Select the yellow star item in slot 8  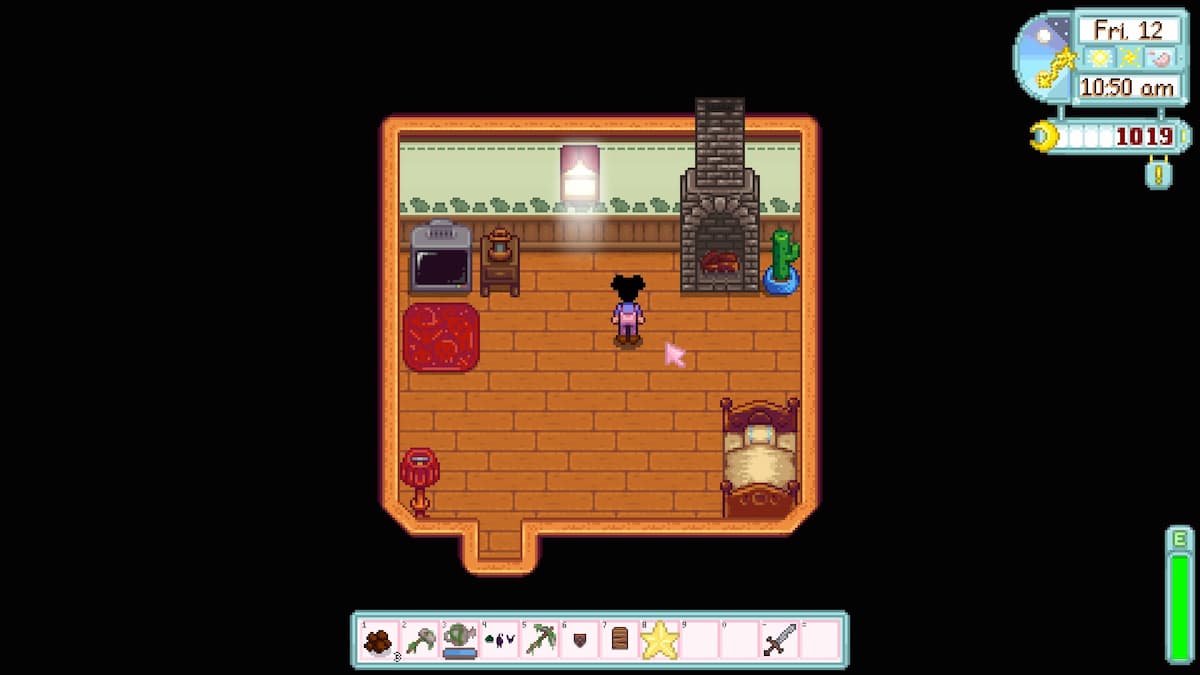pos(659,640)
